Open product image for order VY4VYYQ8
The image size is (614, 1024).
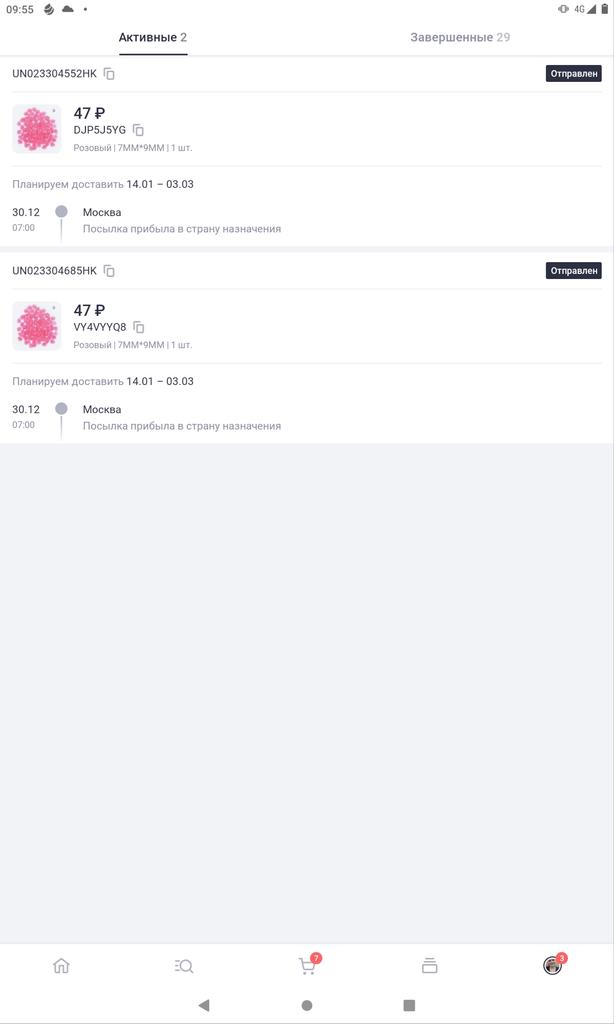click(x=37, y=326)
